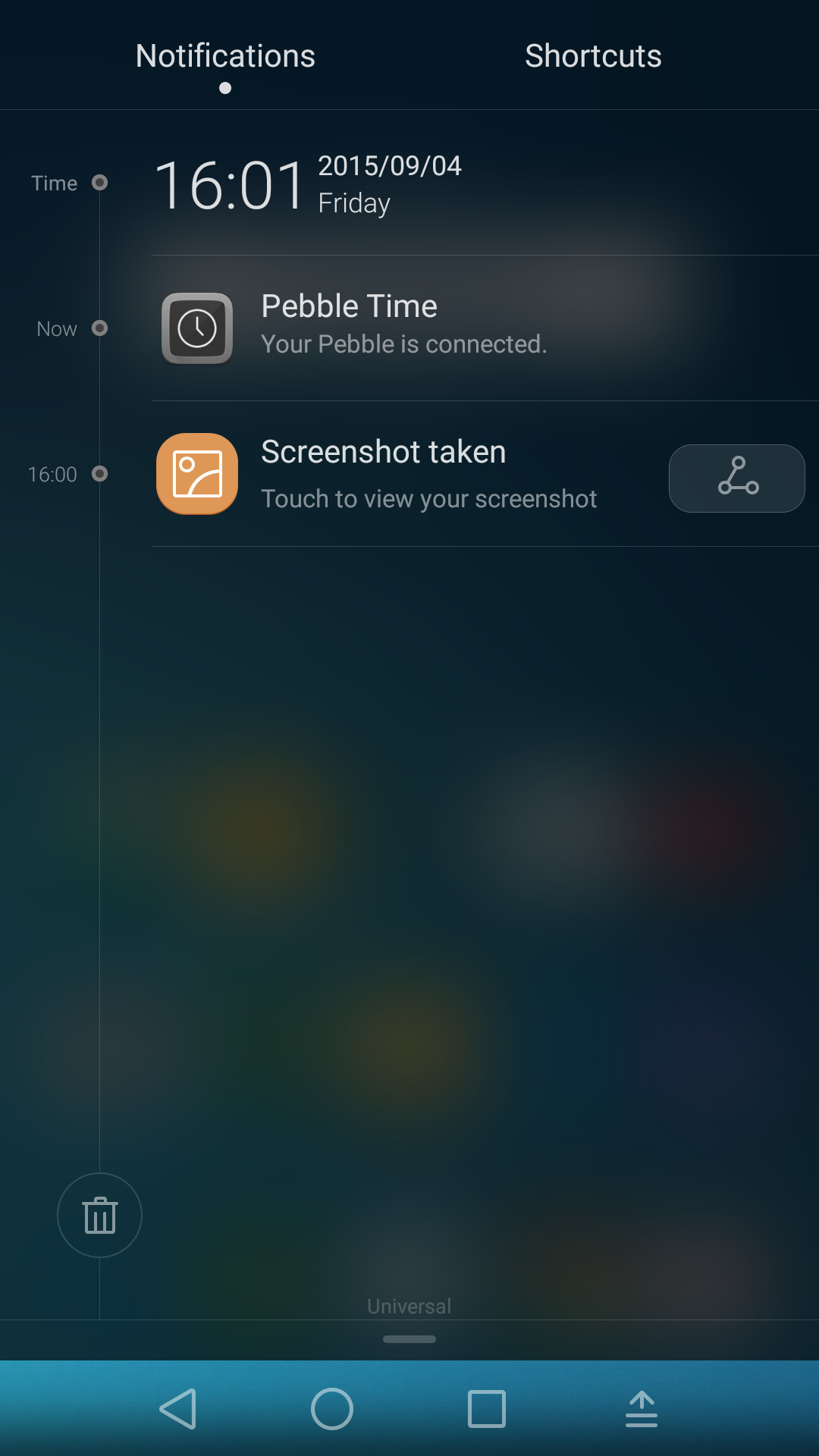Go back using navigation bar
The image size is (819, 1456).
click(x=179, y=1409)
